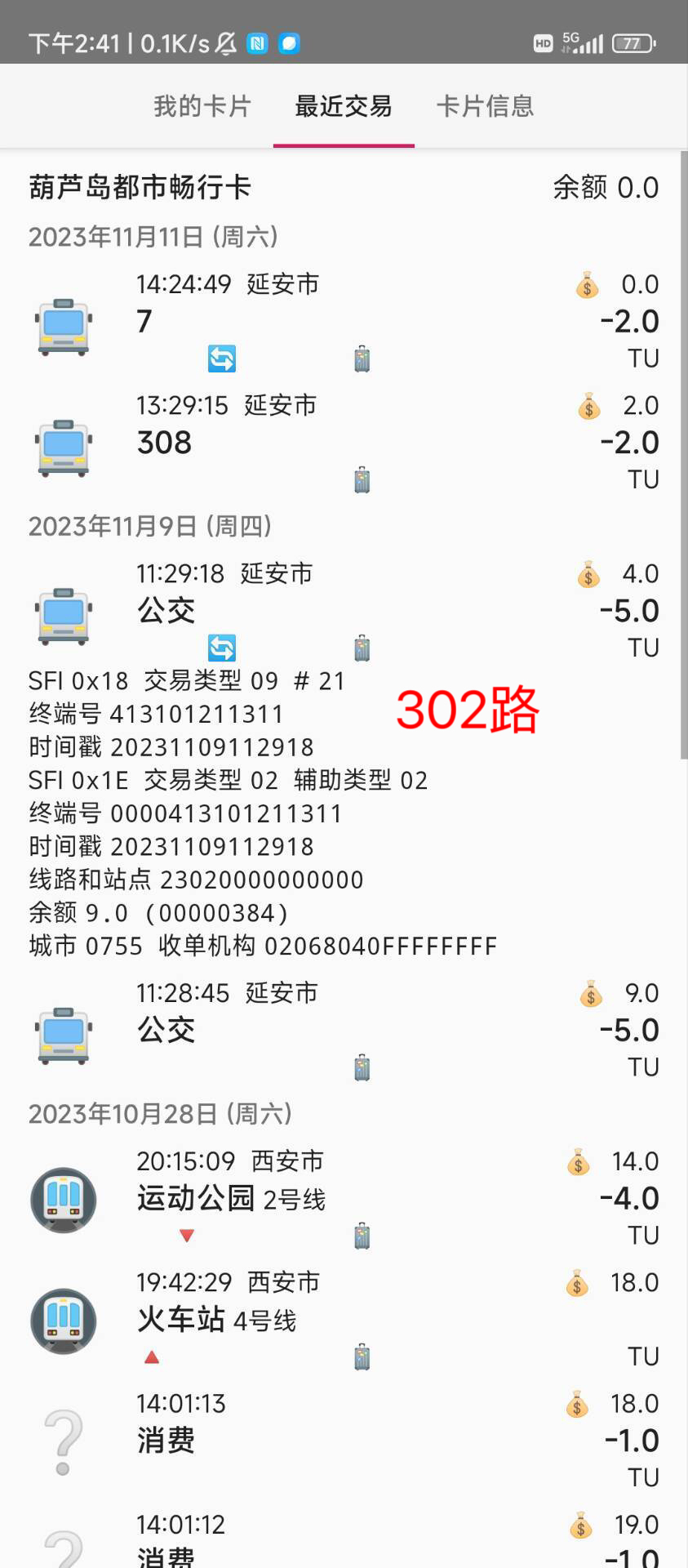Show details for the 运动公园 2号线 transaction

[x=343, y=1198]
